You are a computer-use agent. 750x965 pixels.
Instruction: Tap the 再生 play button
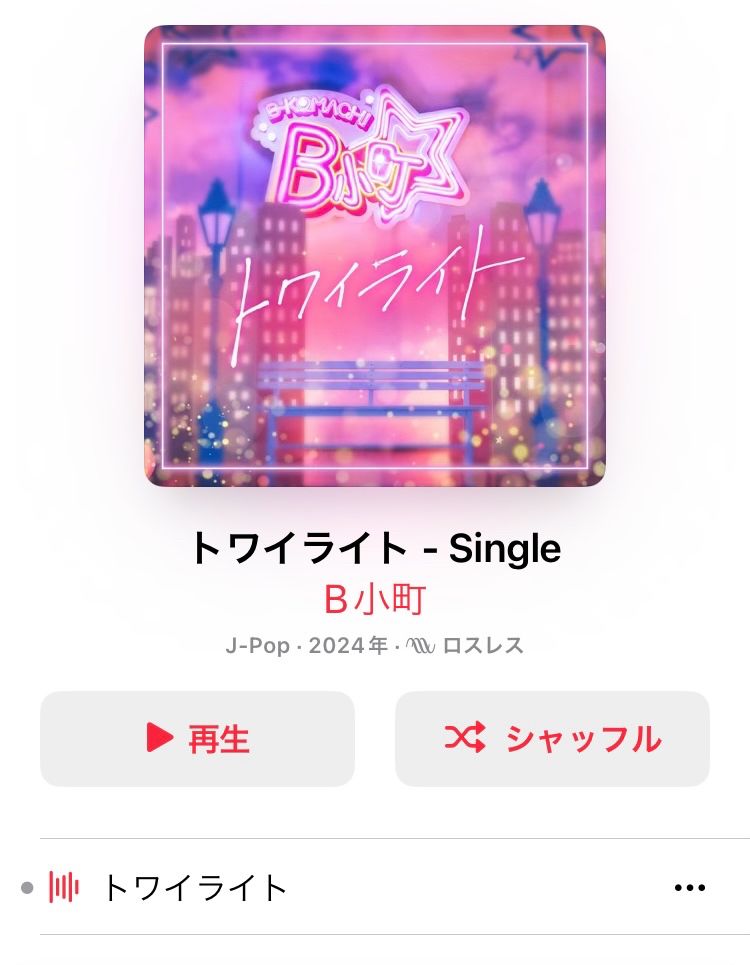tap(197, 738)
